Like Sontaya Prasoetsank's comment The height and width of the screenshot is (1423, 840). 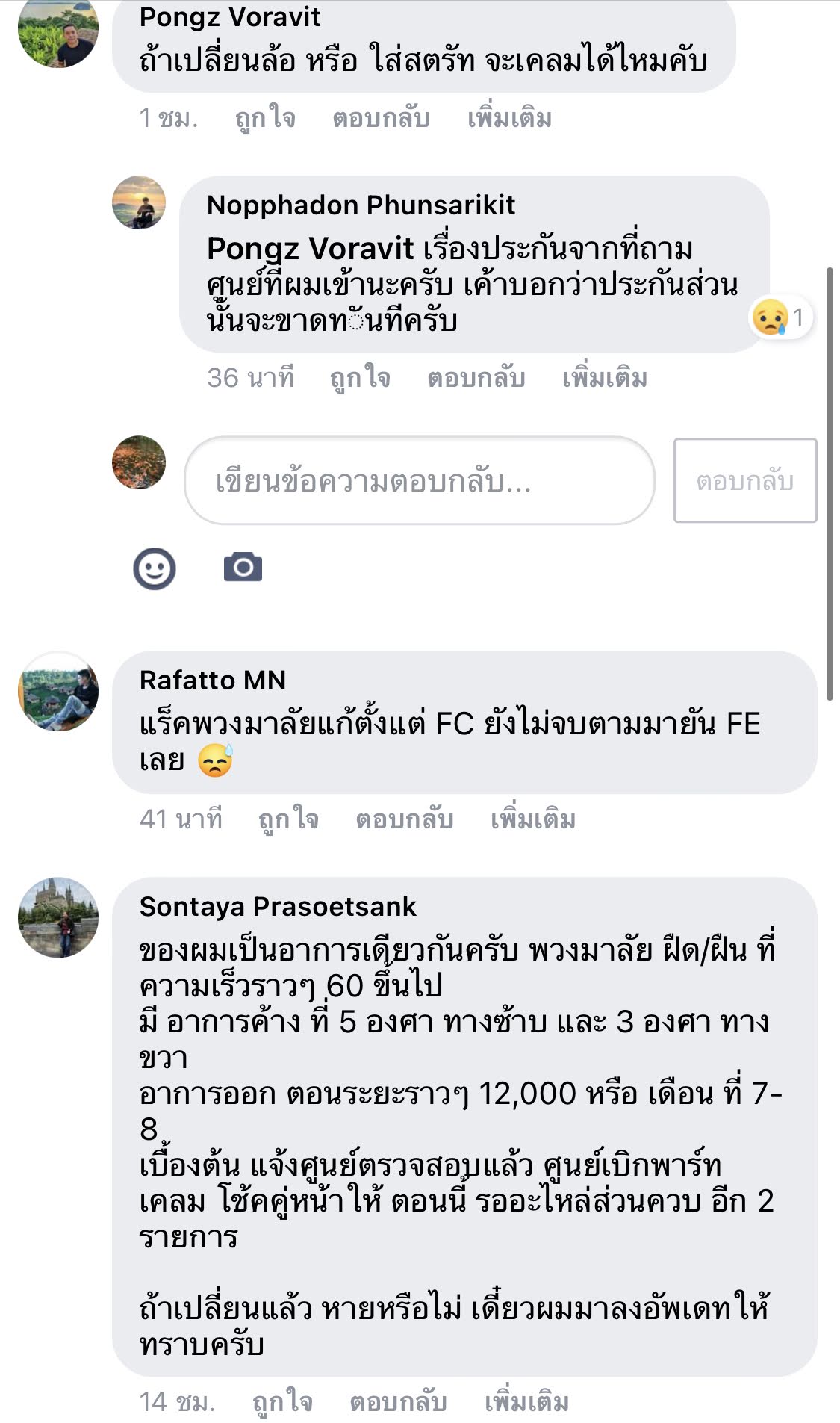click(x=282, y=1401)
